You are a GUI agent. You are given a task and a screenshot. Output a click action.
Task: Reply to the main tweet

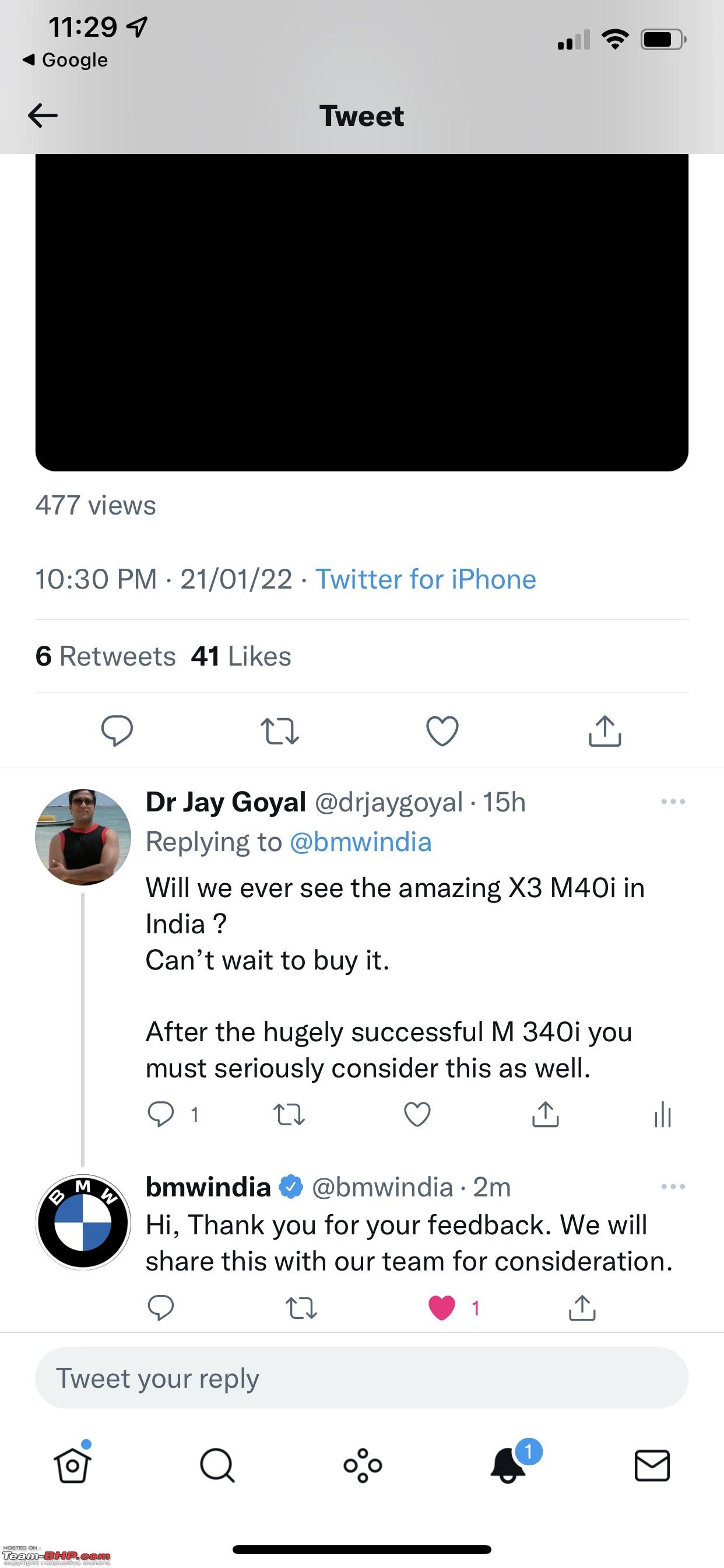[117, 730]
